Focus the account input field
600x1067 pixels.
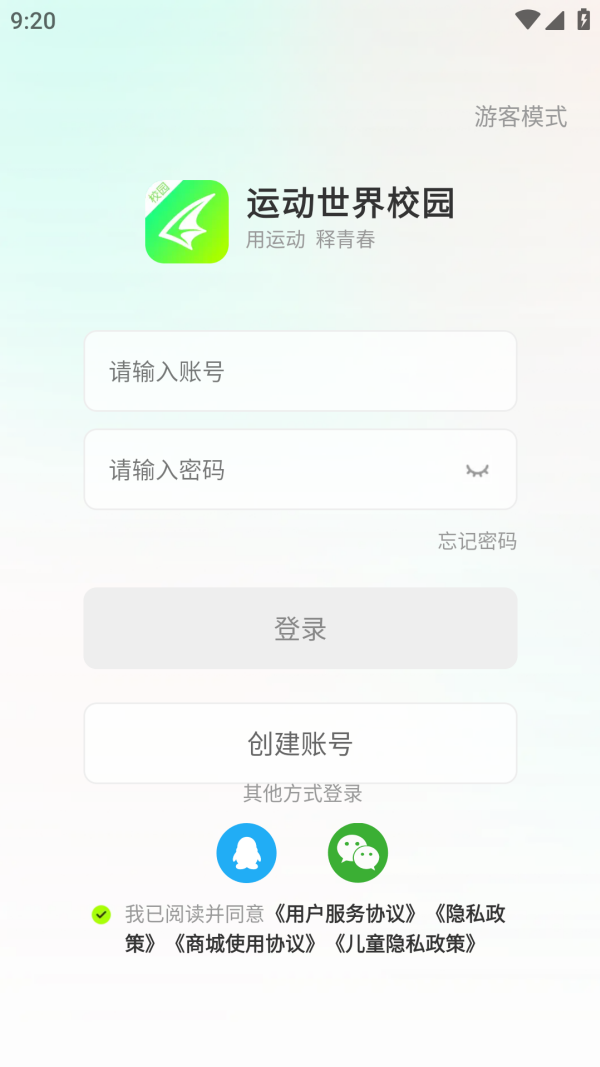point(300,372)
